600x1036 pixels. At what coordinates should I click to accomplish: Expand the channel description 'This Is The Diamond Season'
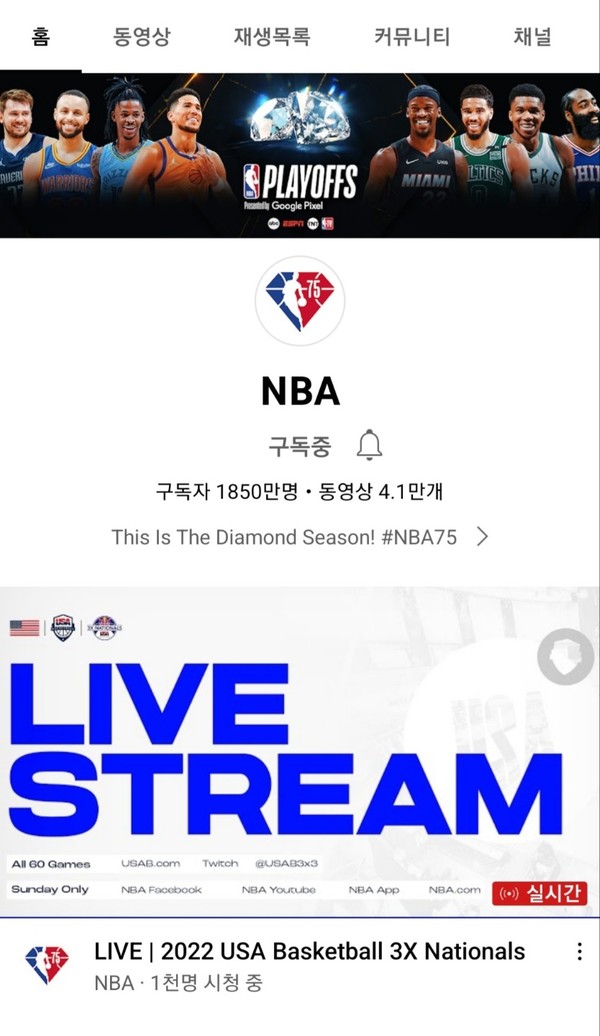[x=300, y=537]
